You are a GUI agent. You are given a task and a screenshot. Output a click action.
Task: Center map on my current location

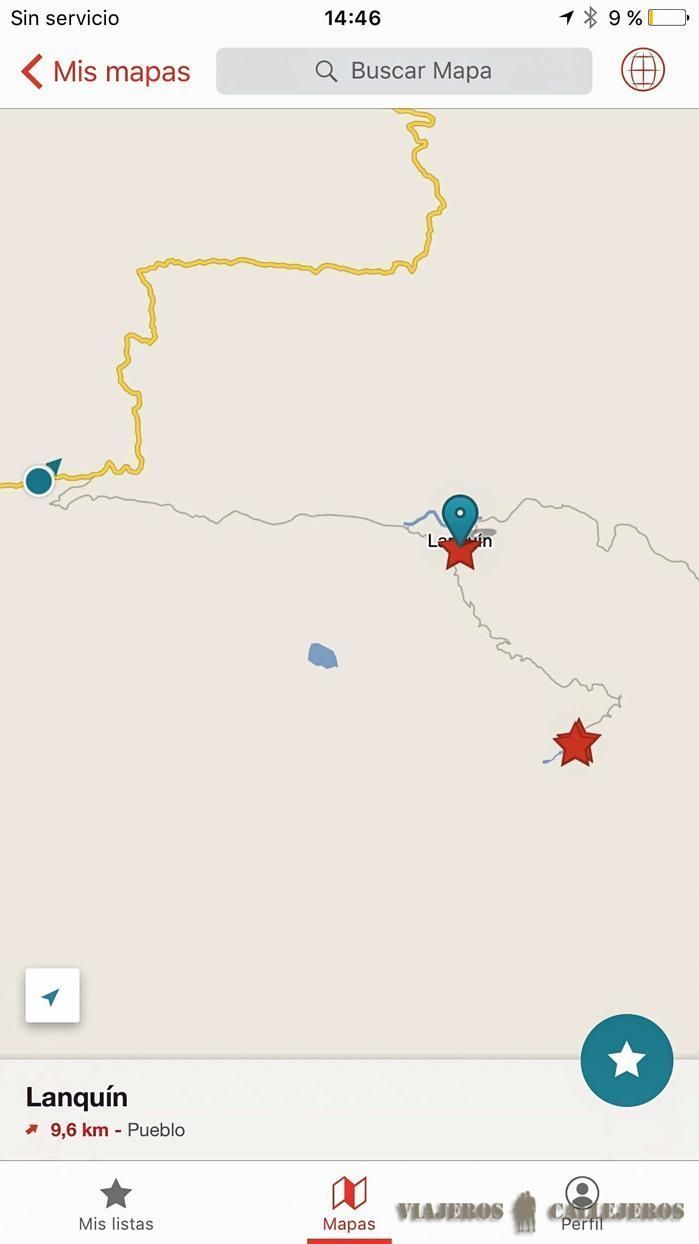coord(52,996)
